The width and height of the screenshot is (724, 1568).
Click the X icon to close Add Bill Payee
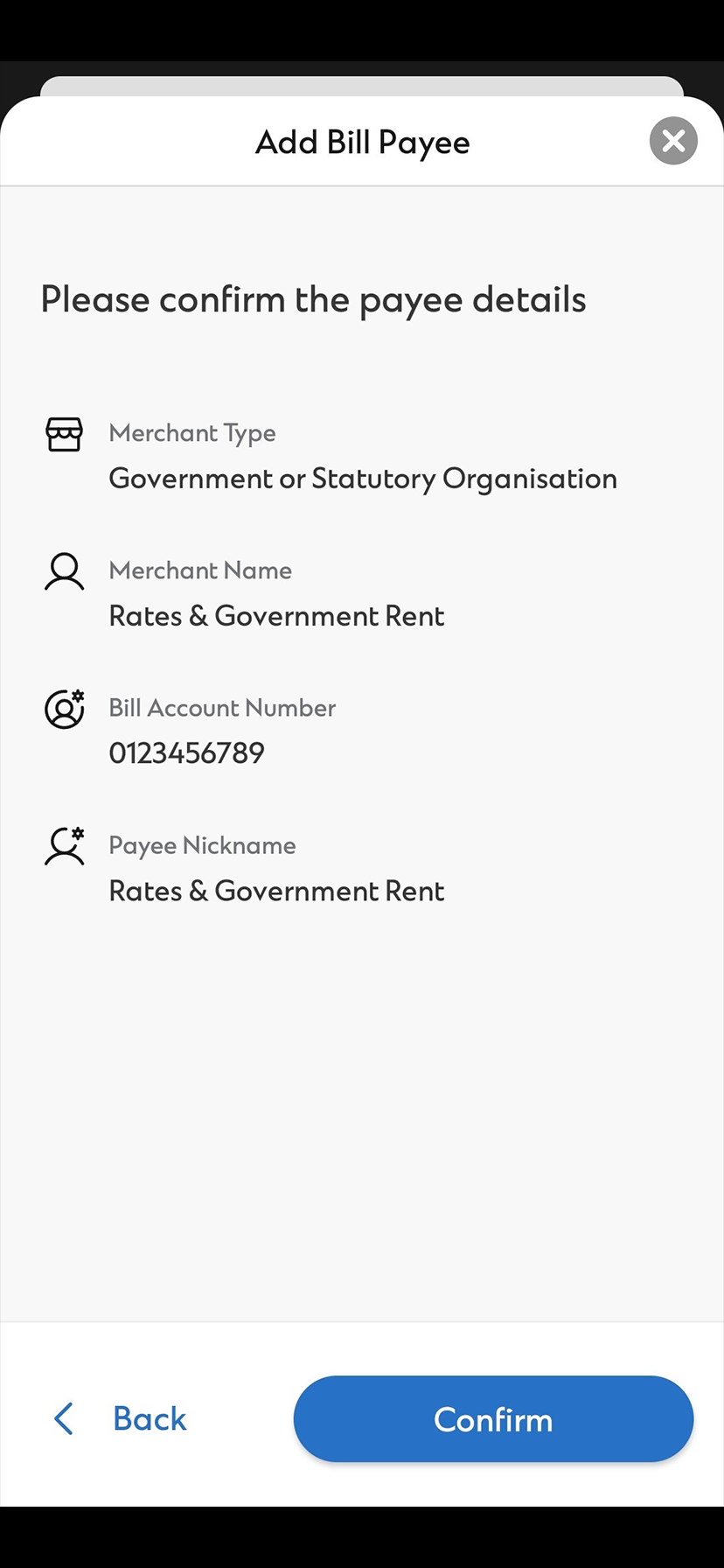(673, 141)
